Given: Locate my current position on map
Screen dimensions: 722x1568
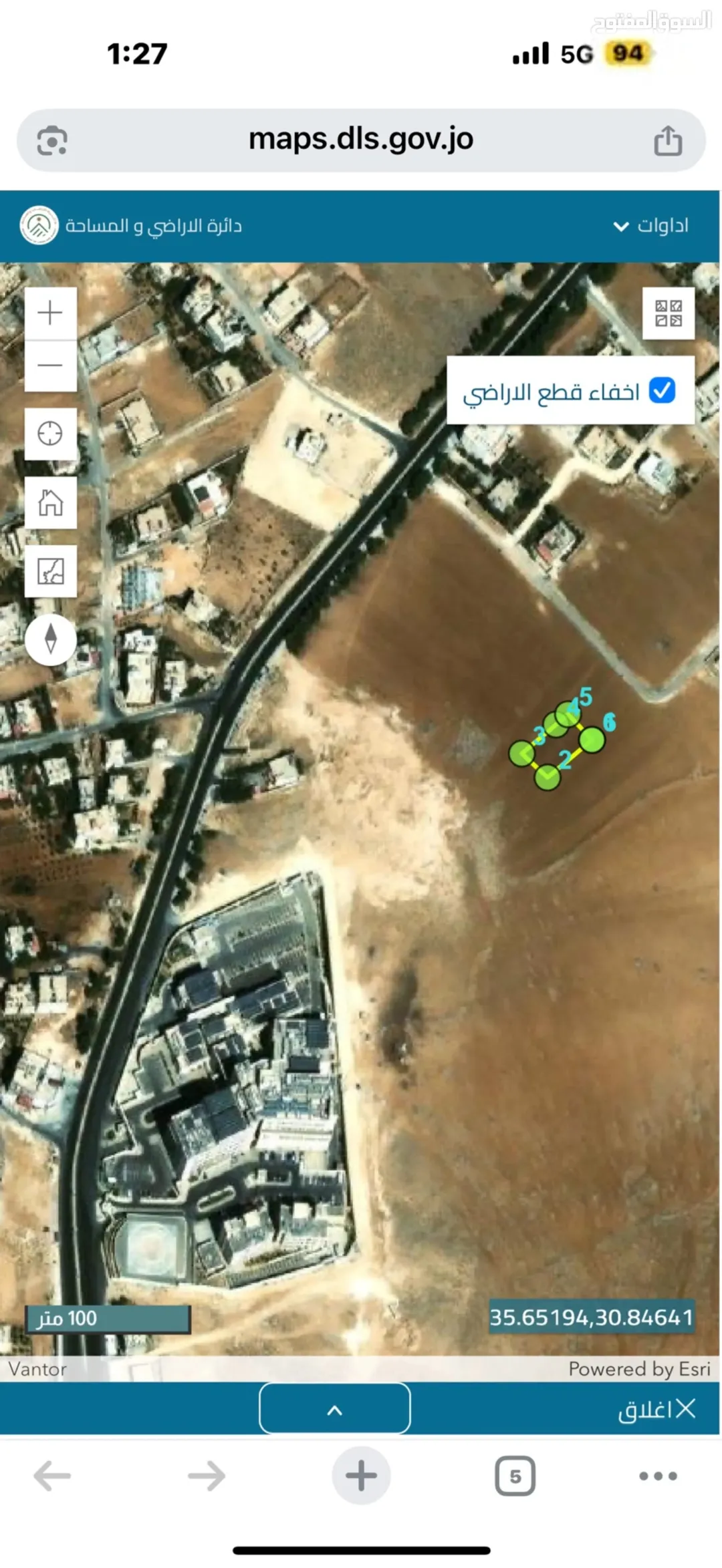Looking at the screenshot, I should coord(50,434).
